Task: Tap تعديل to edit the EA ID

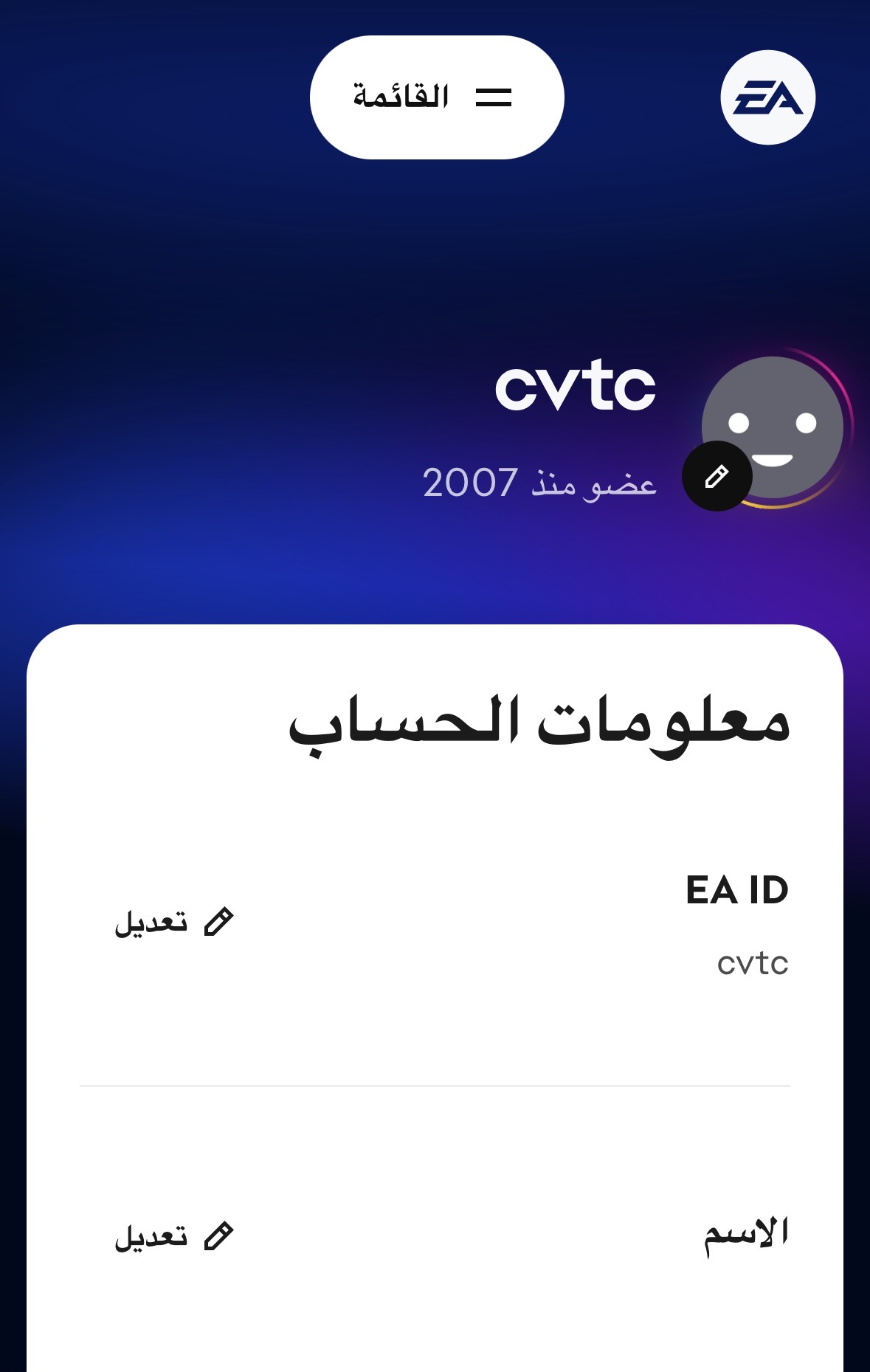Action: point(174,922)
